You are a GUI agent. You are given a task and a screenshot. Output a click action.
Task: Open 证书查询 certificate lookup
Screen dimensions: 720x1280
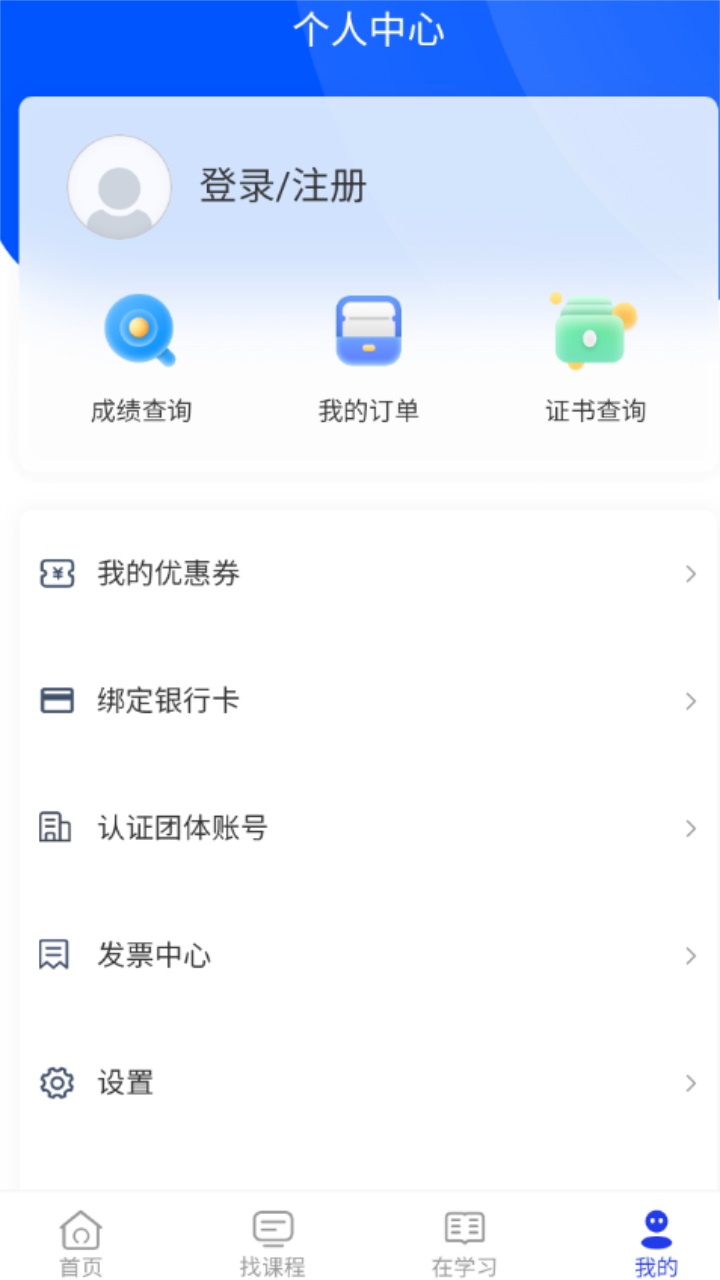click(x=595, y=357)
